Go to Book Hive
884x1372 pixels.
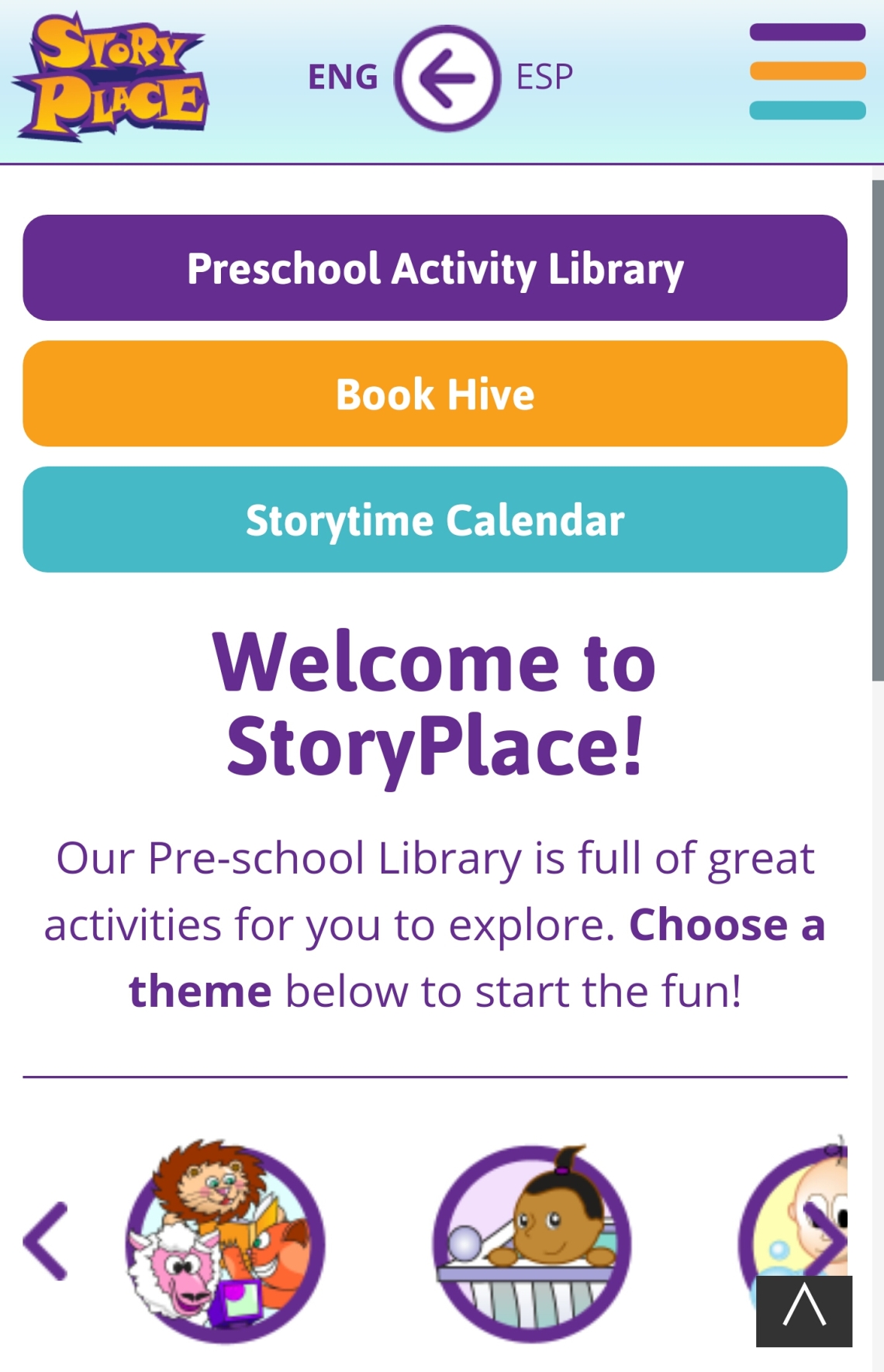tap(435, 394)
